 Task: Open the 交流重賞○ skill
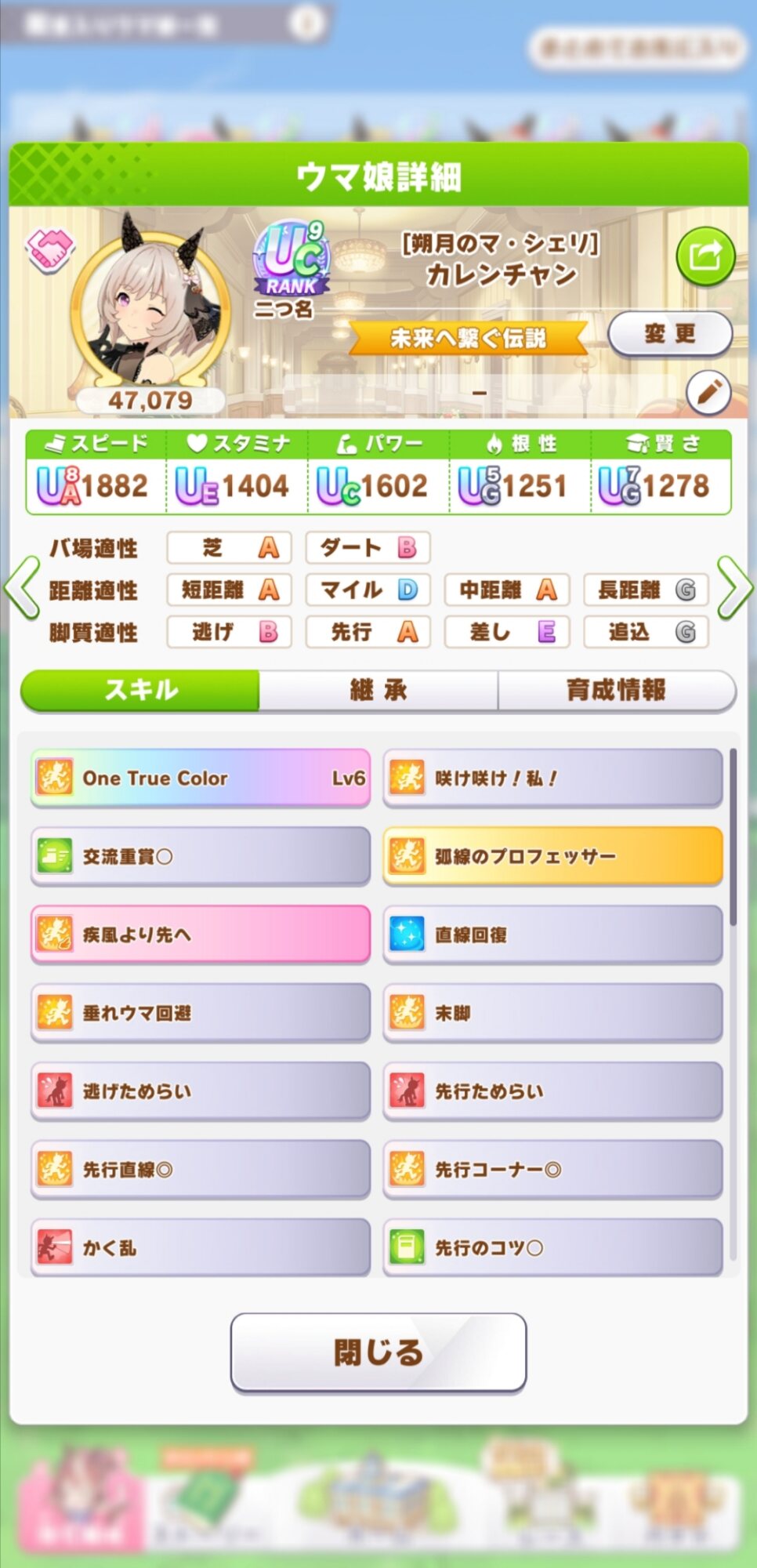201,856
